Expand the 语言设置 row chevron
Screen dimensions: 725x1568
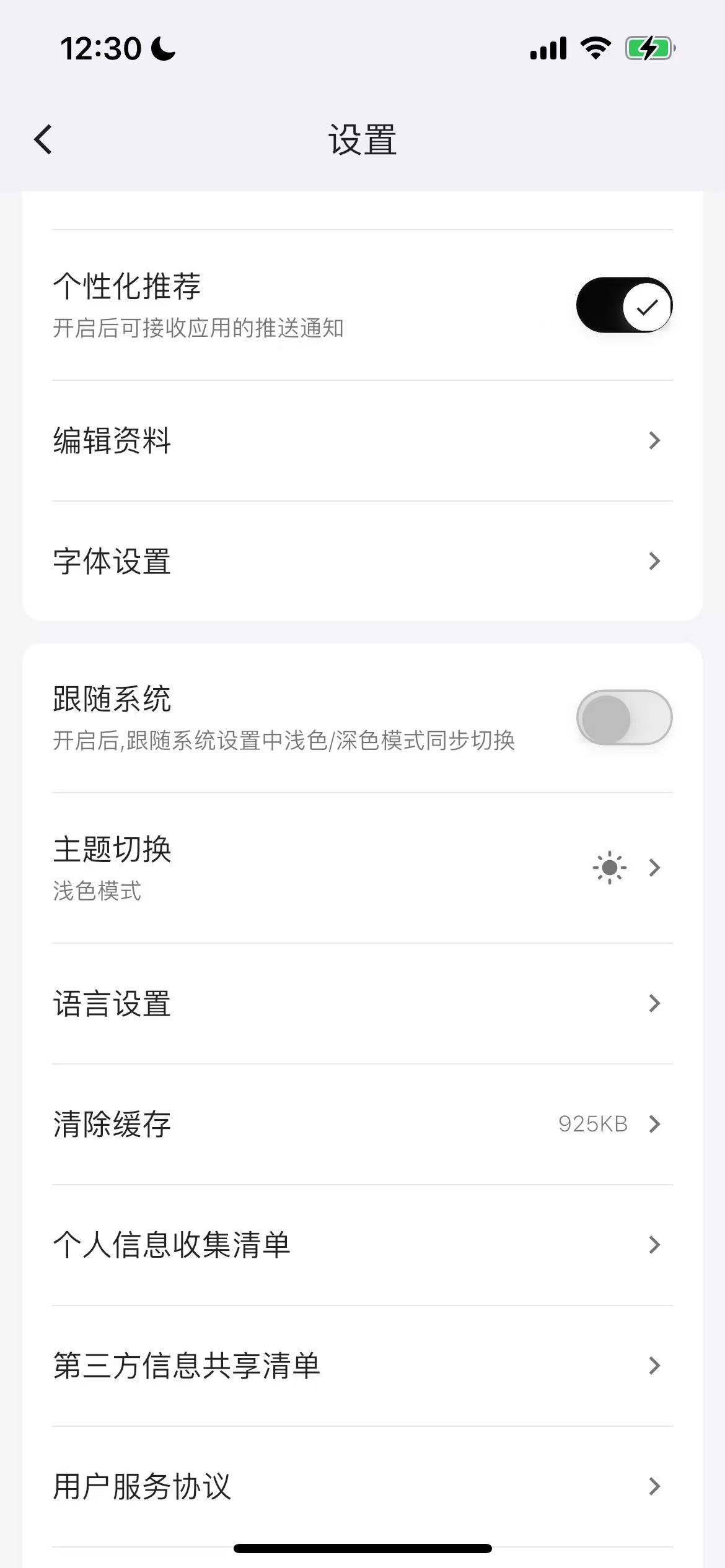coord(654,1003)
